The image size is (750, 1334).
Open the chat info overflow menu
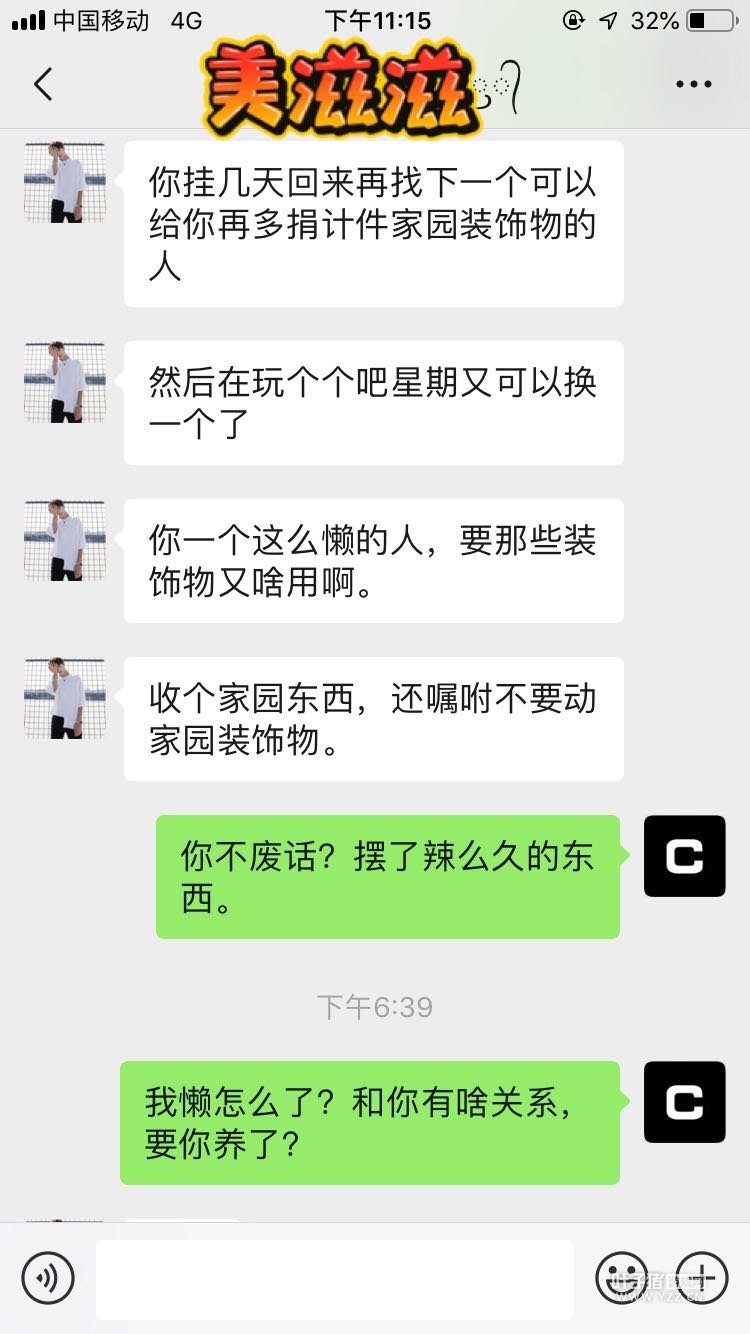click(693, 85)
